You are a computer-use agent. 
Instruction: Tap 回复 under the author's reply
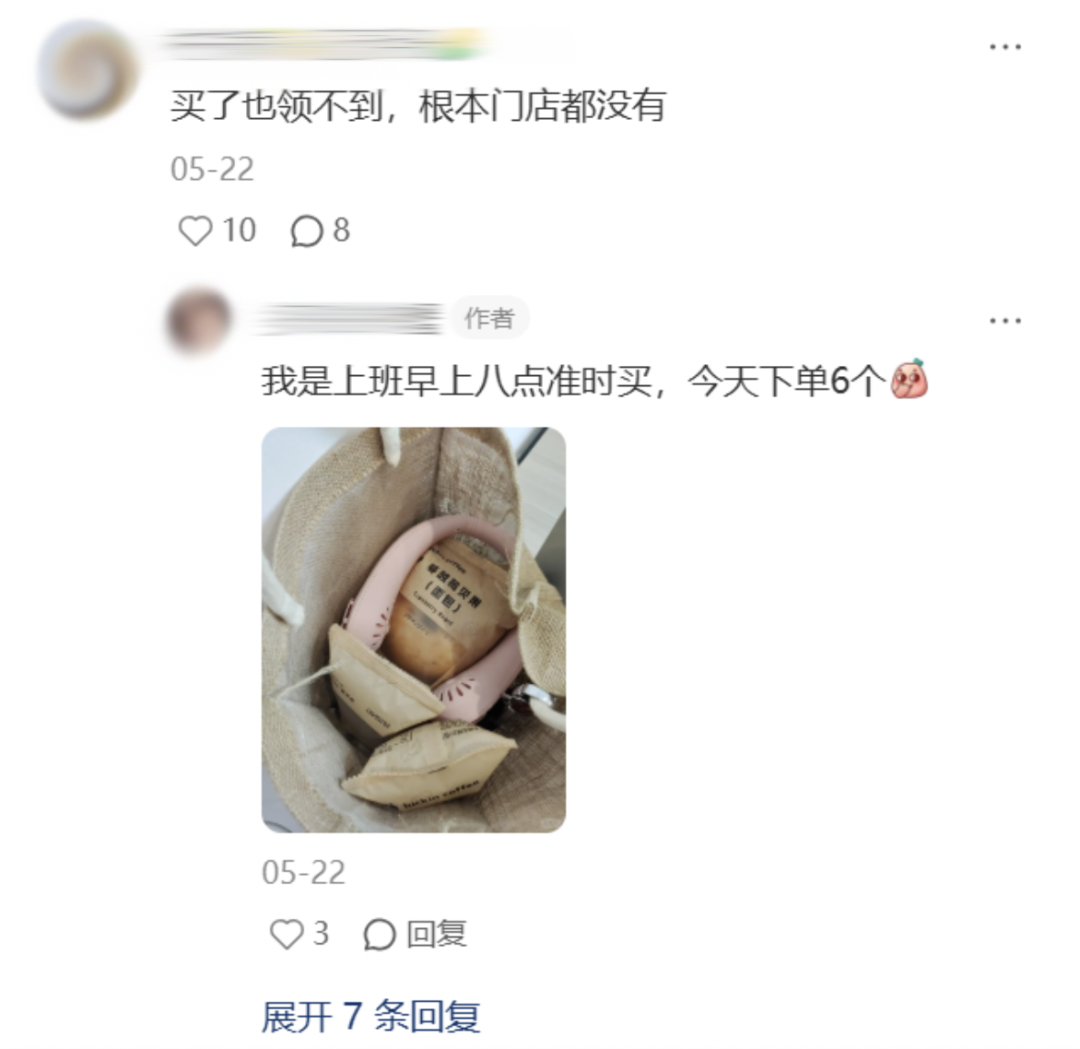click(x=416, y=934)
